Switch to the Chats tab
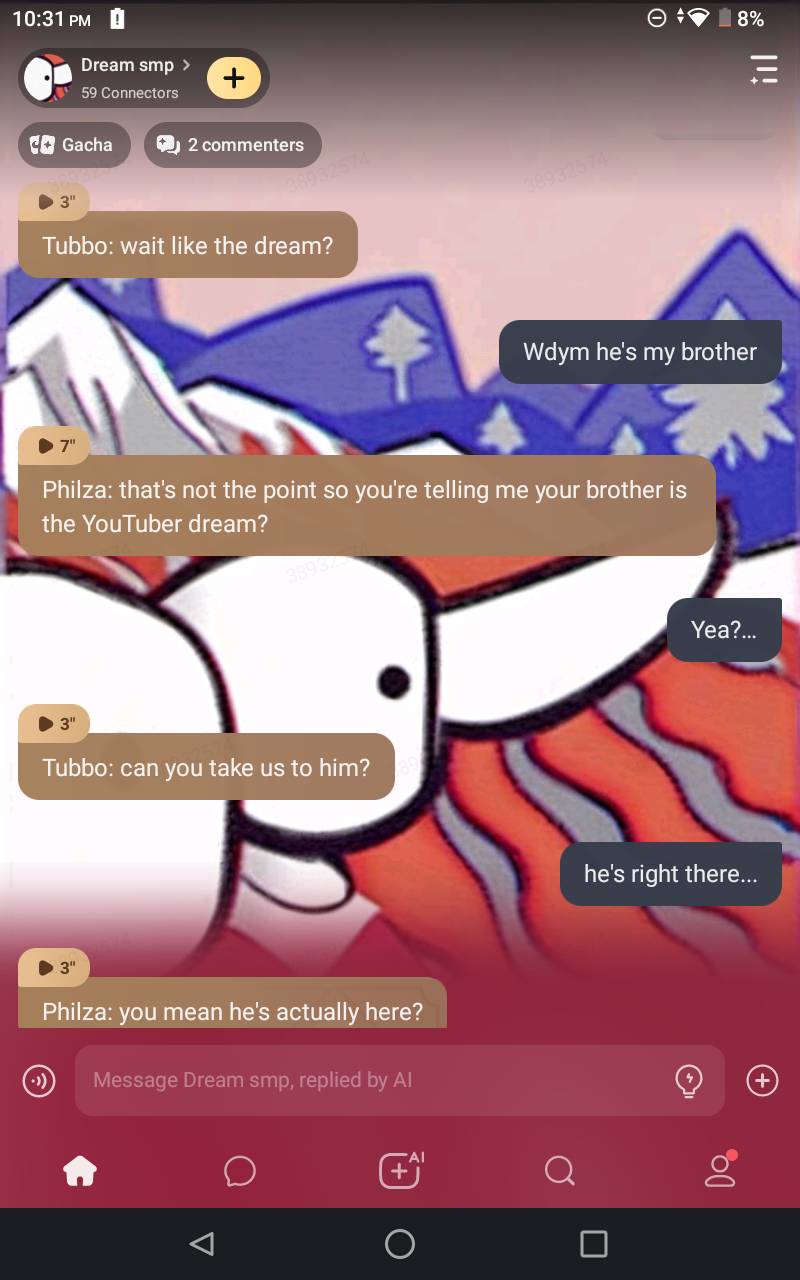Screen dimensions: 800x1280 pyautogui.click(x=240, y=1170)
